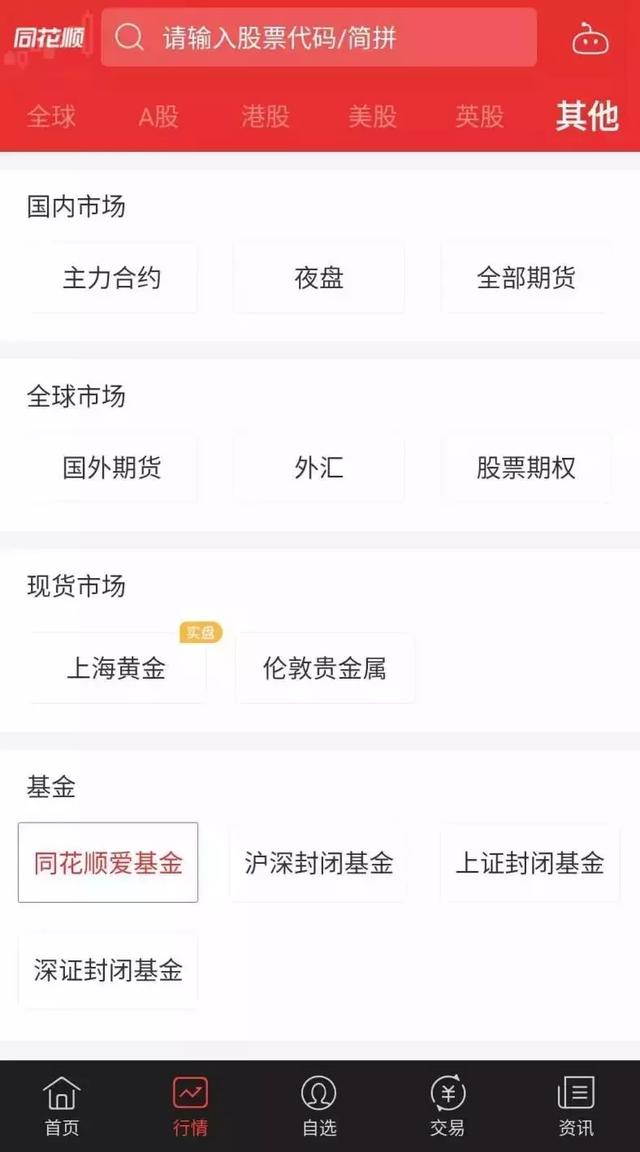View 外汇 quotes

(319, 467)
